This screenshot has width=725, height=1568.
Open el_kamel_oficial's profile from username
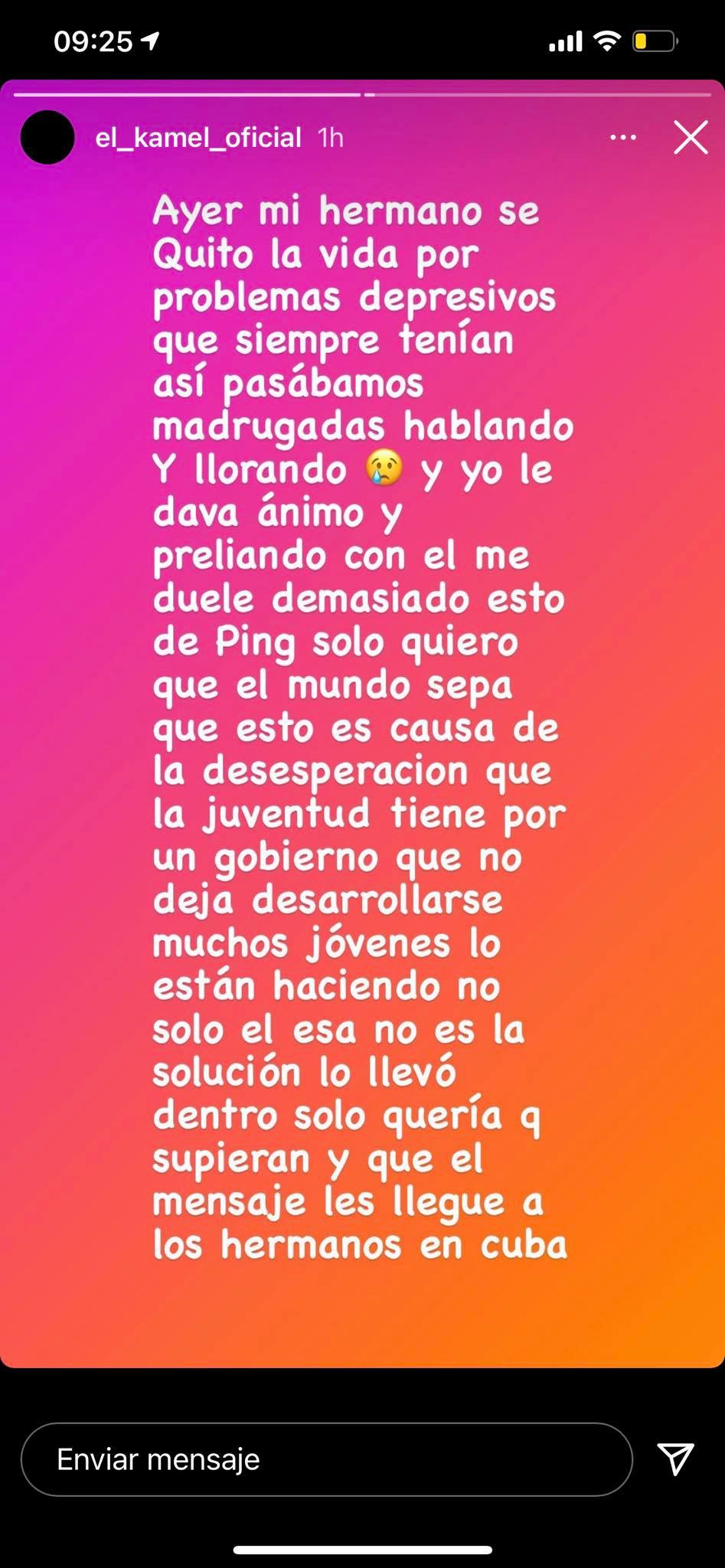point(198,138)
